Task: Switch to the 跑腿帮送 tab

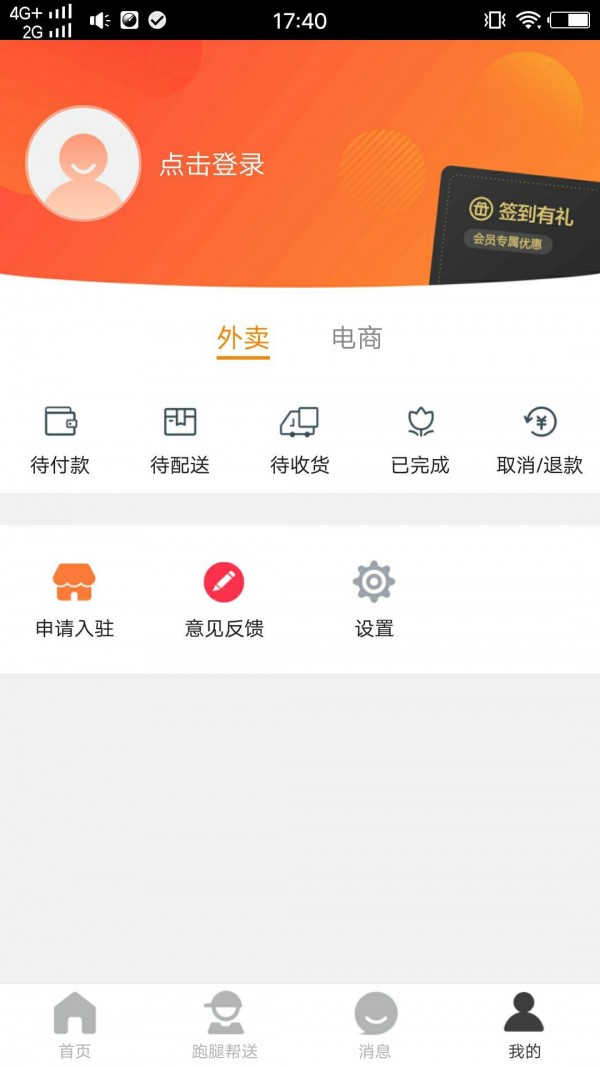Action: (x=225, y=1025)
